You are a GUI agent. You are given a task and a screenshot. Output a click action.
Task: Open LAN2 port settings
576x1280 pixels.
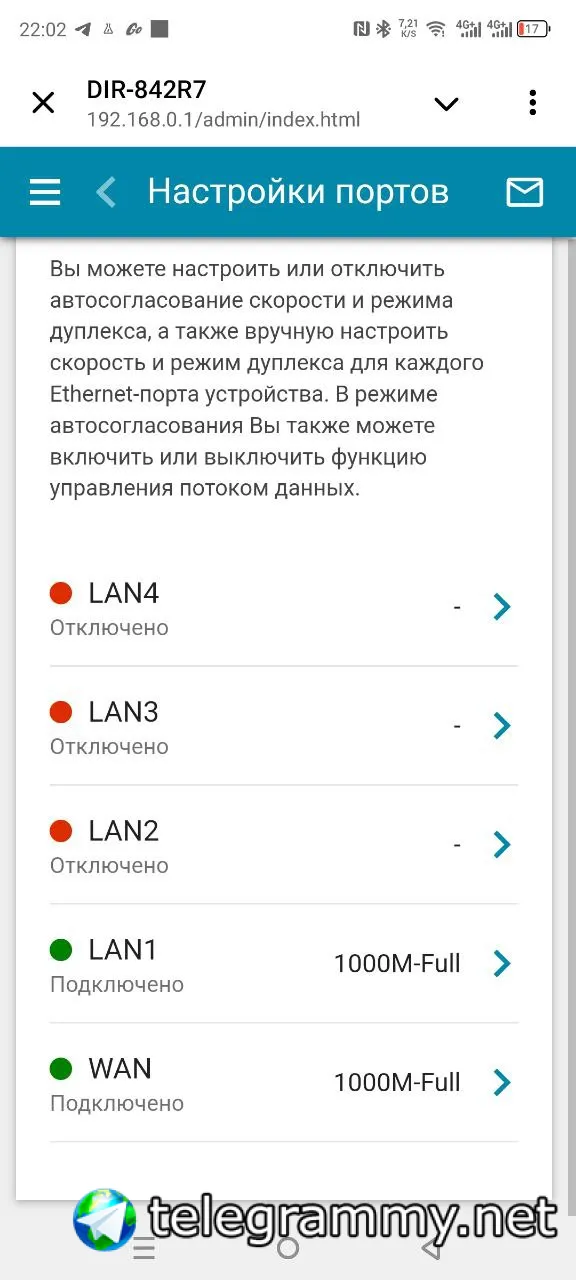(x=284, y=846)
